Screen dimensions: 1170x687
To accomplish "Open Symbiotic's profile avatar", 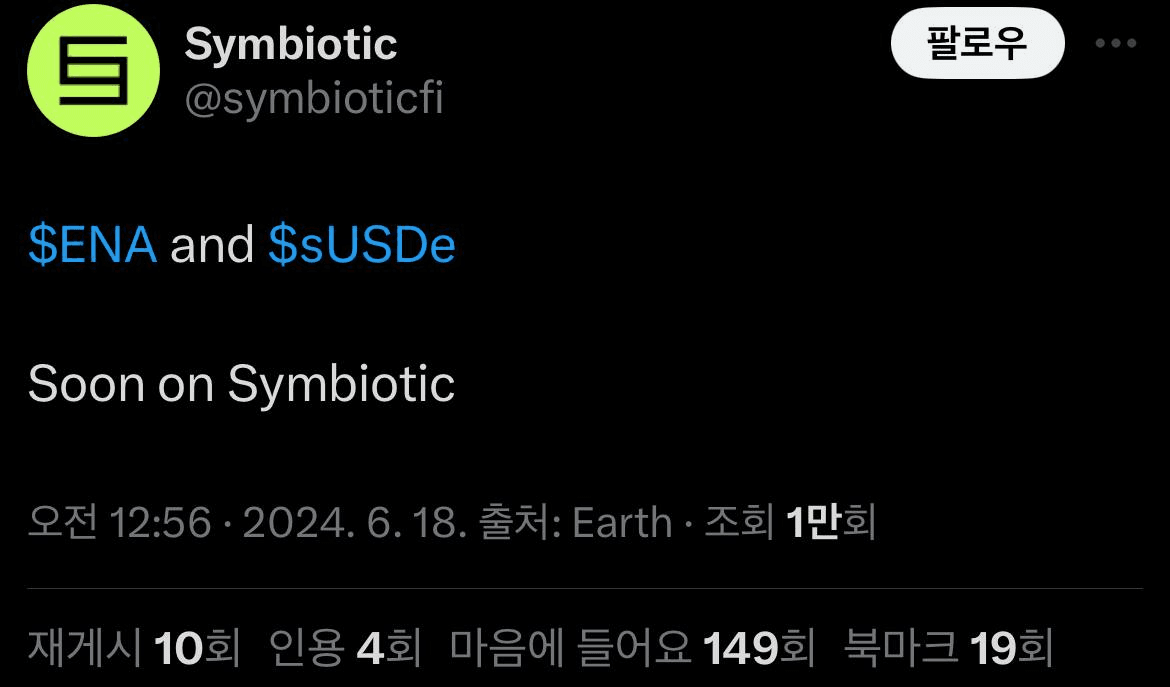I will click(x=93, y=71).
